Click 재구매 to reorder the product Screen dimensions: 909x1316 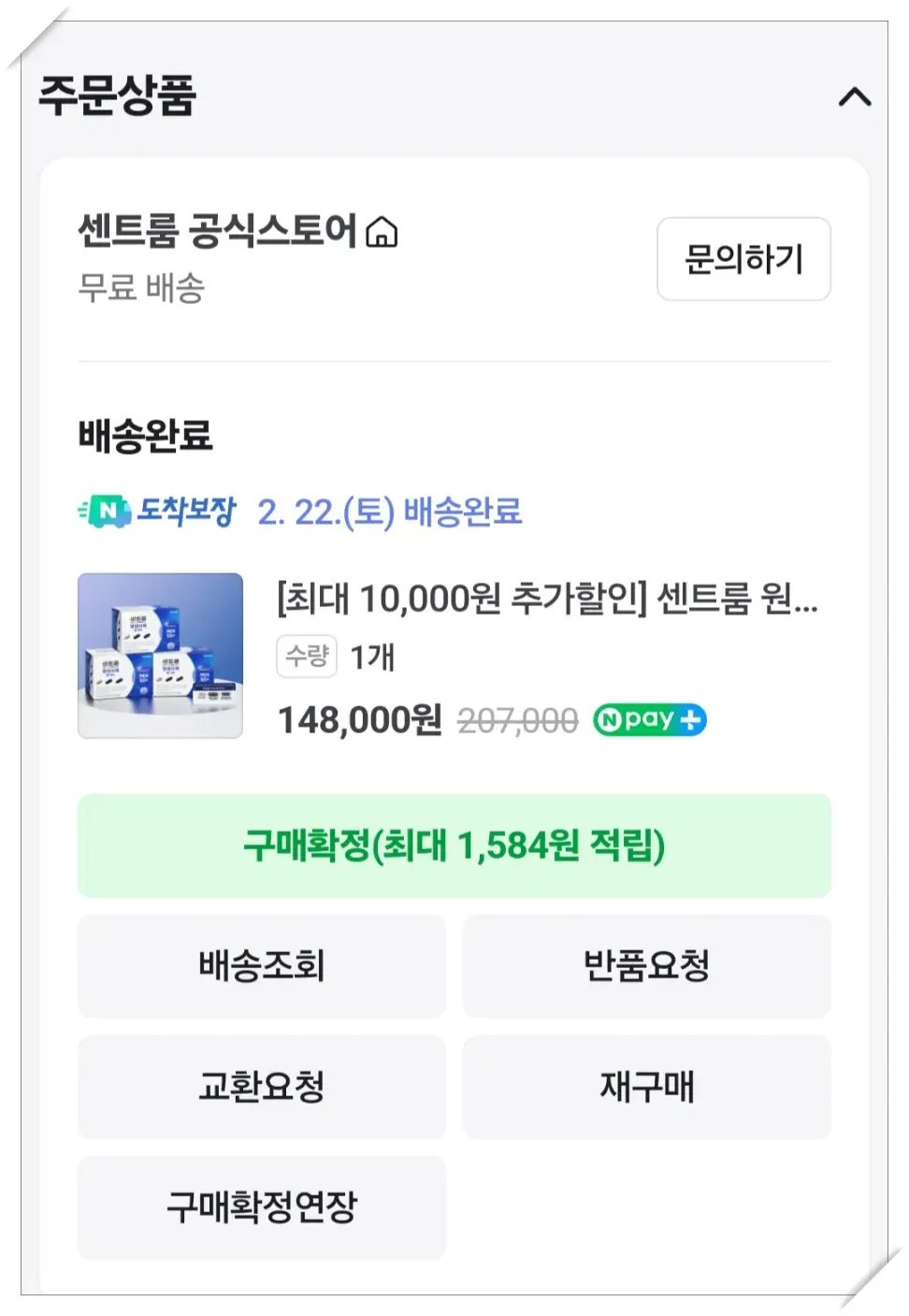646,1087
